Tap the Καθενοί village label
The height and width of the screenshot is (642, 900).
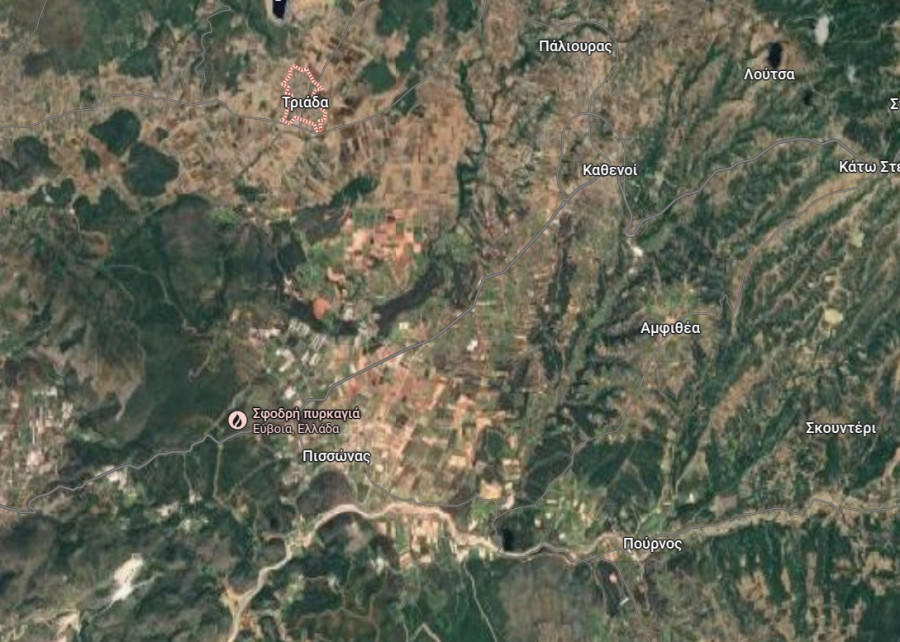(609, 170)
